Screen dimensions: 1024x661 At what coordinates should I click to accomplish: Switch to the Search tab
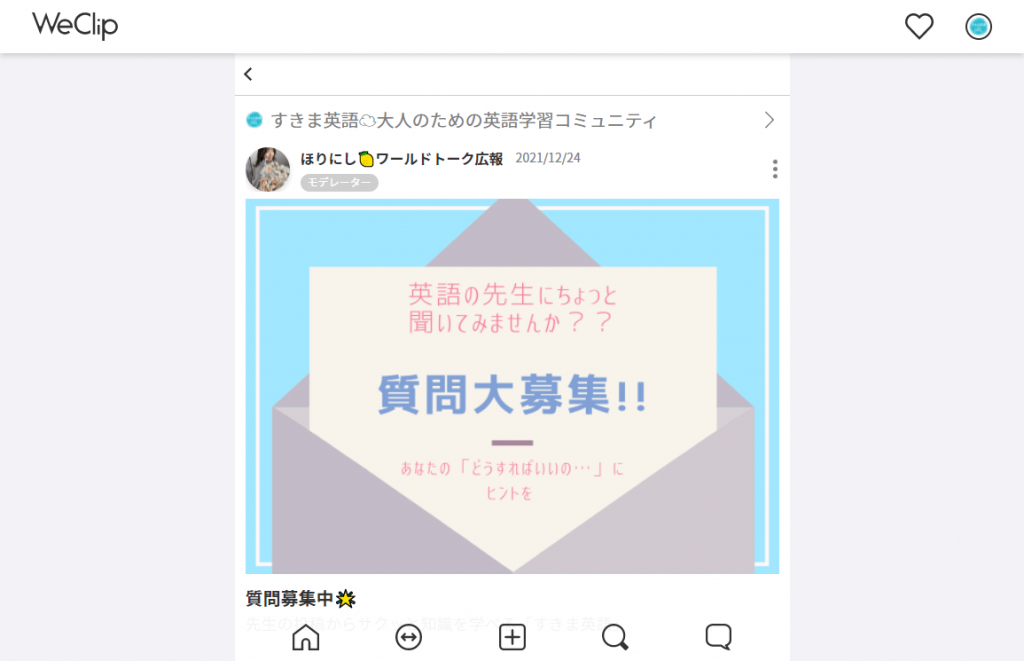[615, 637]
